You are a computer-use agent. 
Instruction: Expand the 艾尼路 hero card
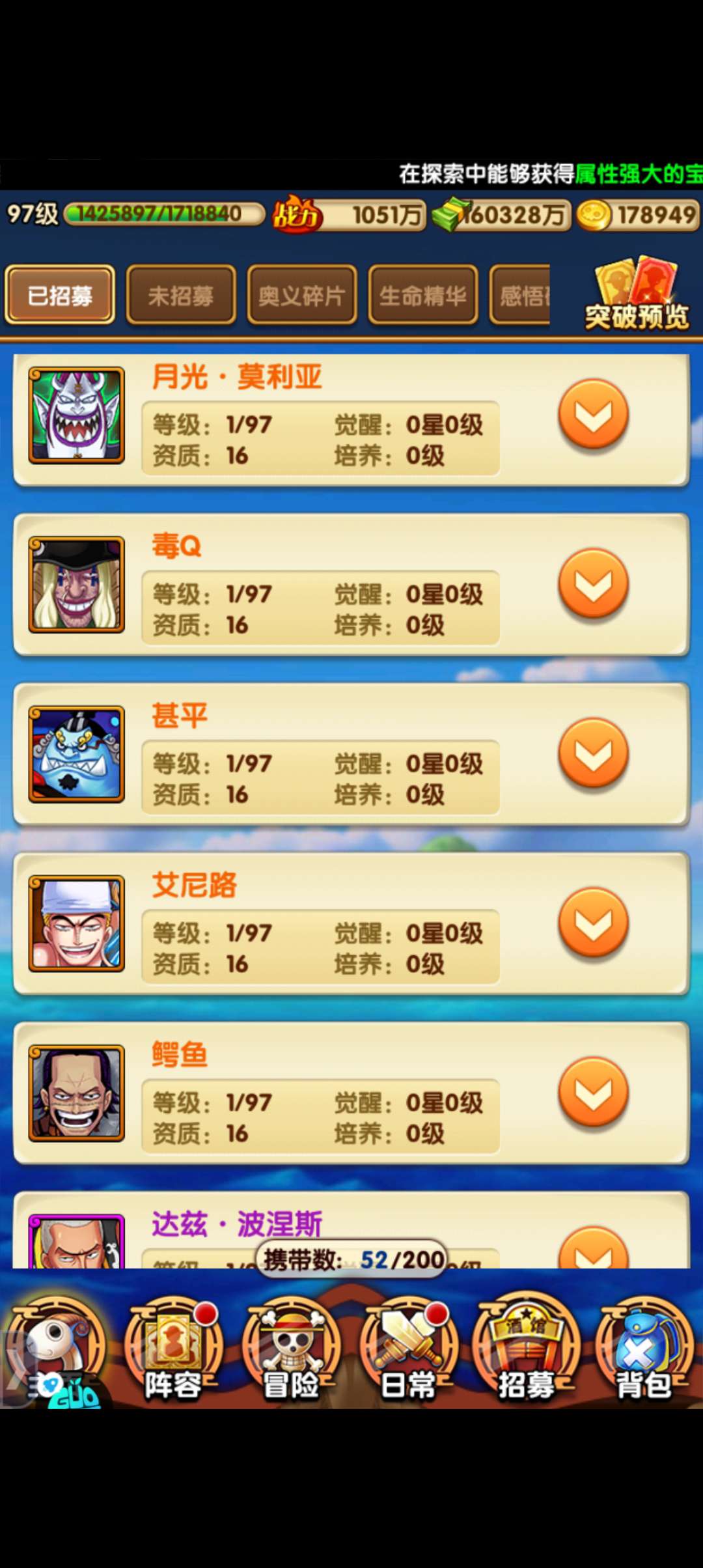(x=593, y=923)
